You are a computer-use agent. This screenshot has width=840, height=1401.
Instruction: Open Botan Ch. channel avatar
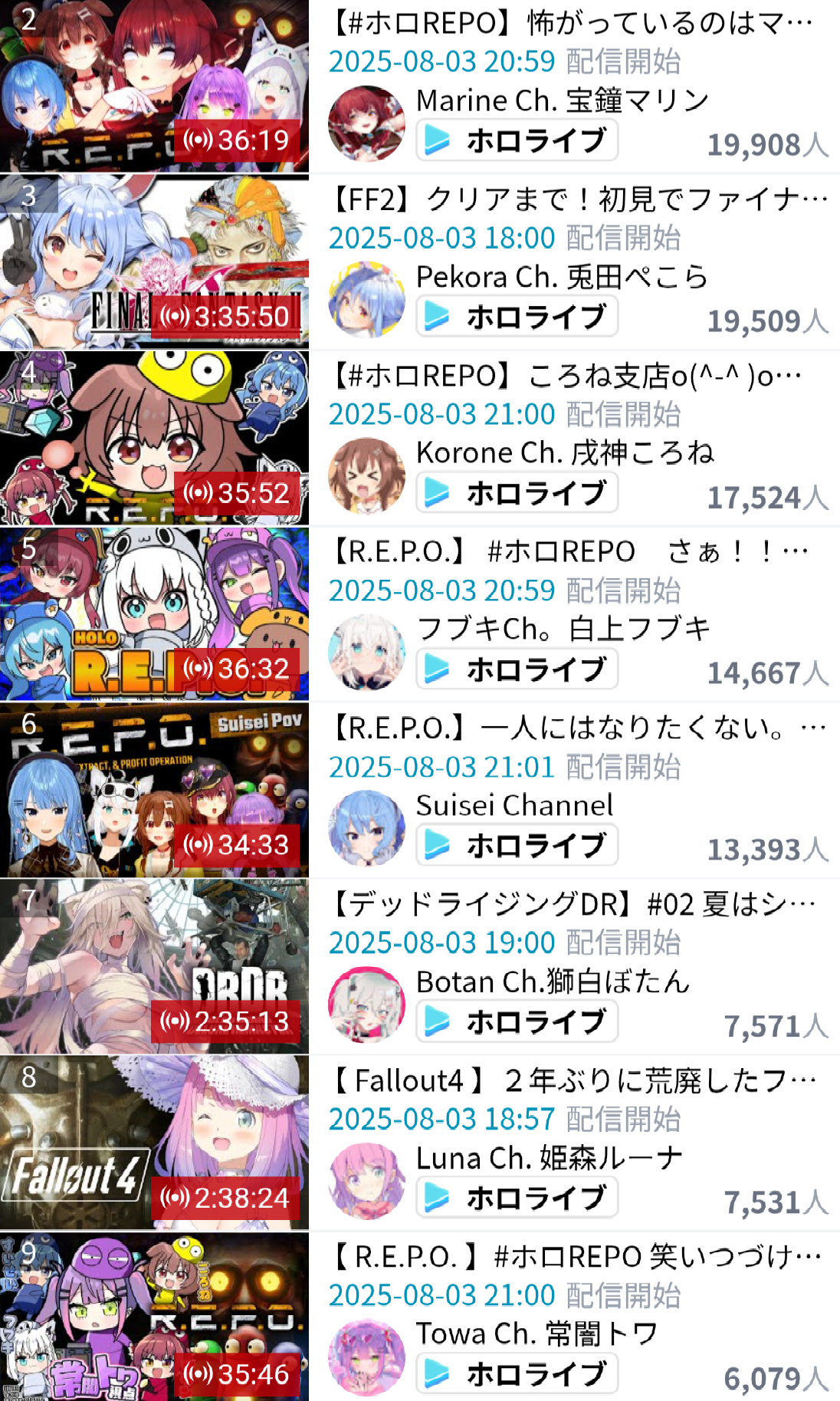[366, 1005]
